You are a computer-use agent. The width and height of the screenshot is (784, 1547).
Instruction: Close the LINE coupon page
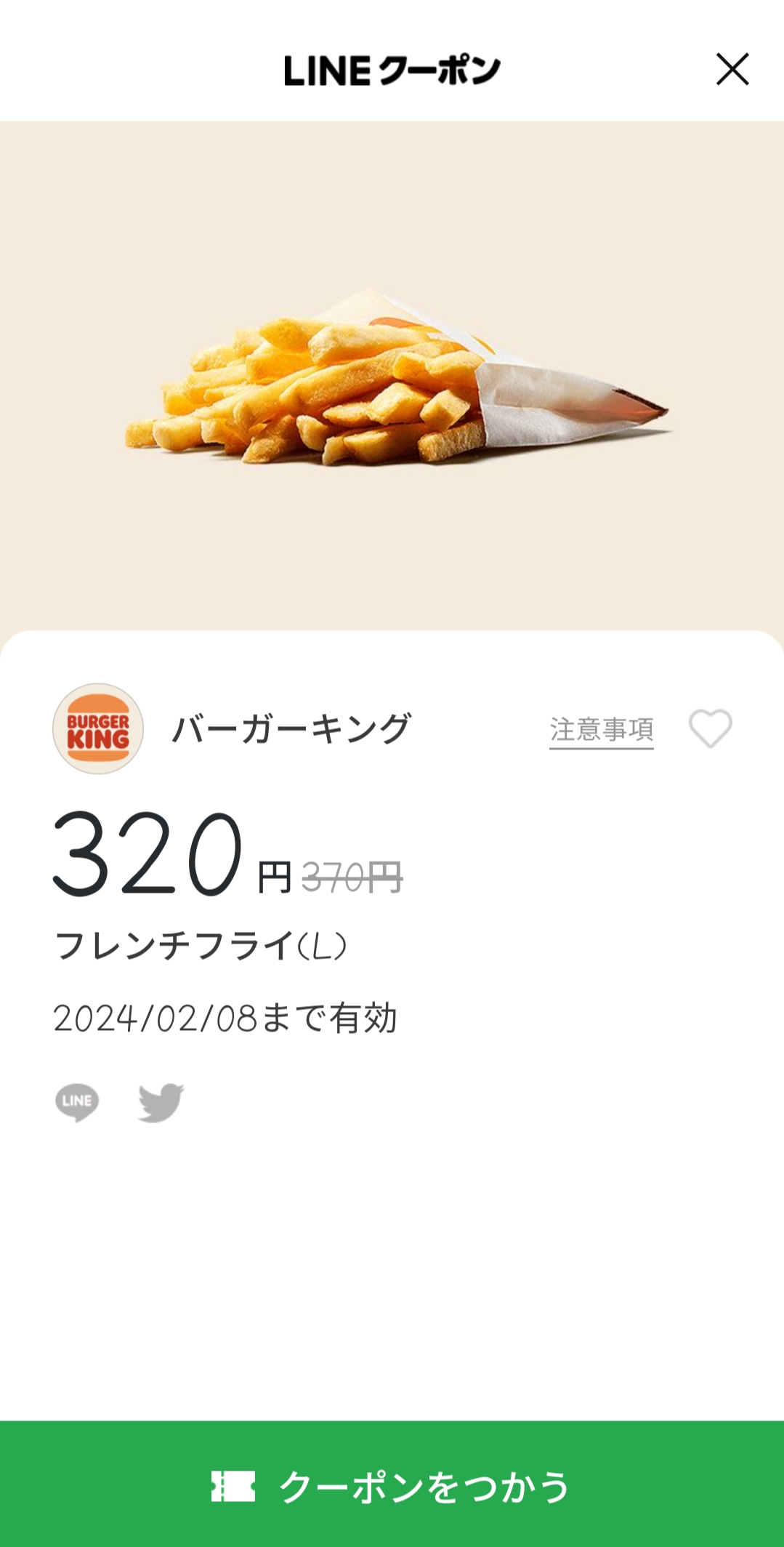(732, 70)
